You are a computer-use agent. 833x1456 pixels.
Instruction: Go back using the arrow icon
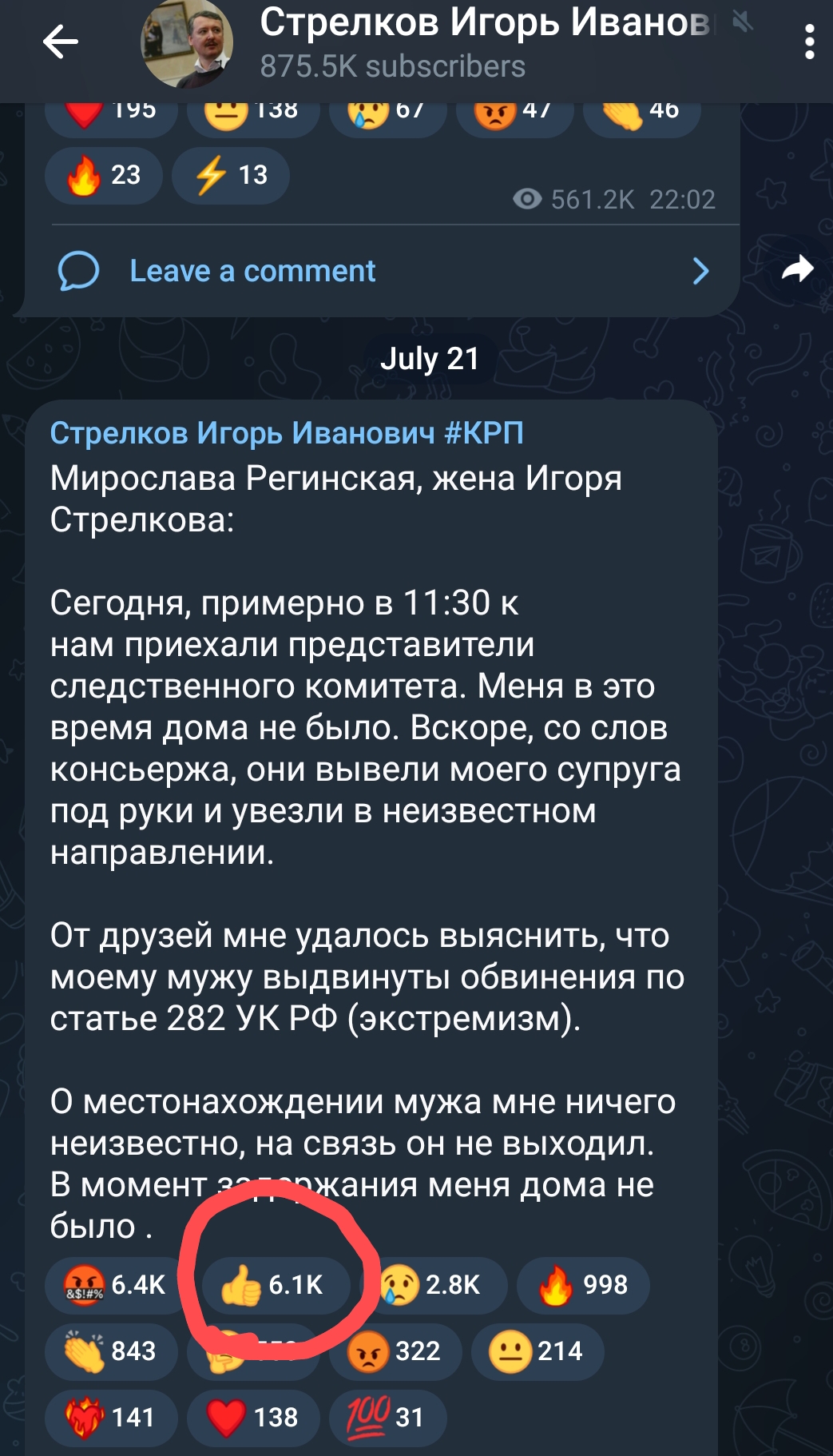pos(61,42)
